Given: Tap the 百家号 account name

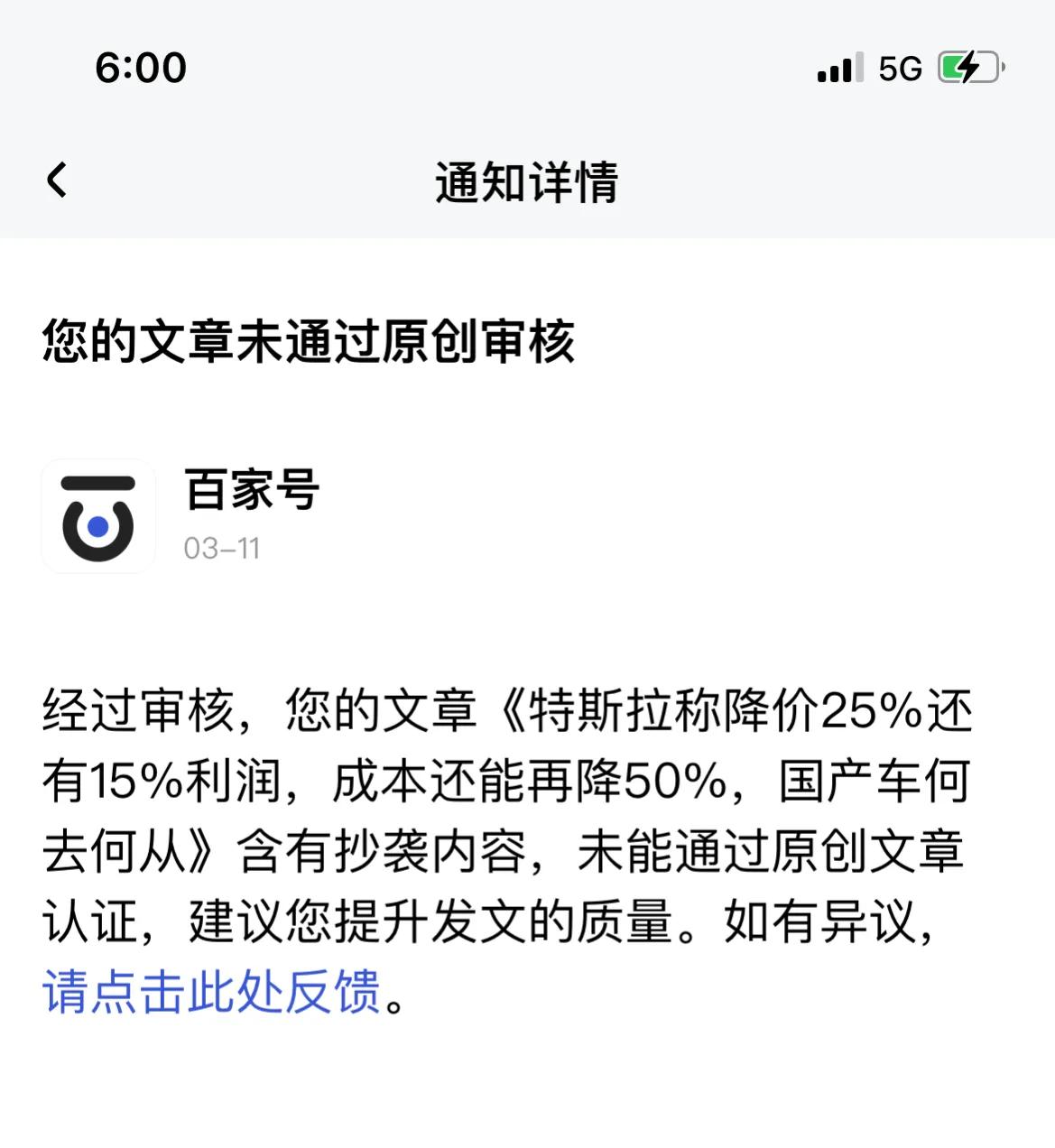Looking at the screenshot, I should pyautogui.click(x=250, y=492).
